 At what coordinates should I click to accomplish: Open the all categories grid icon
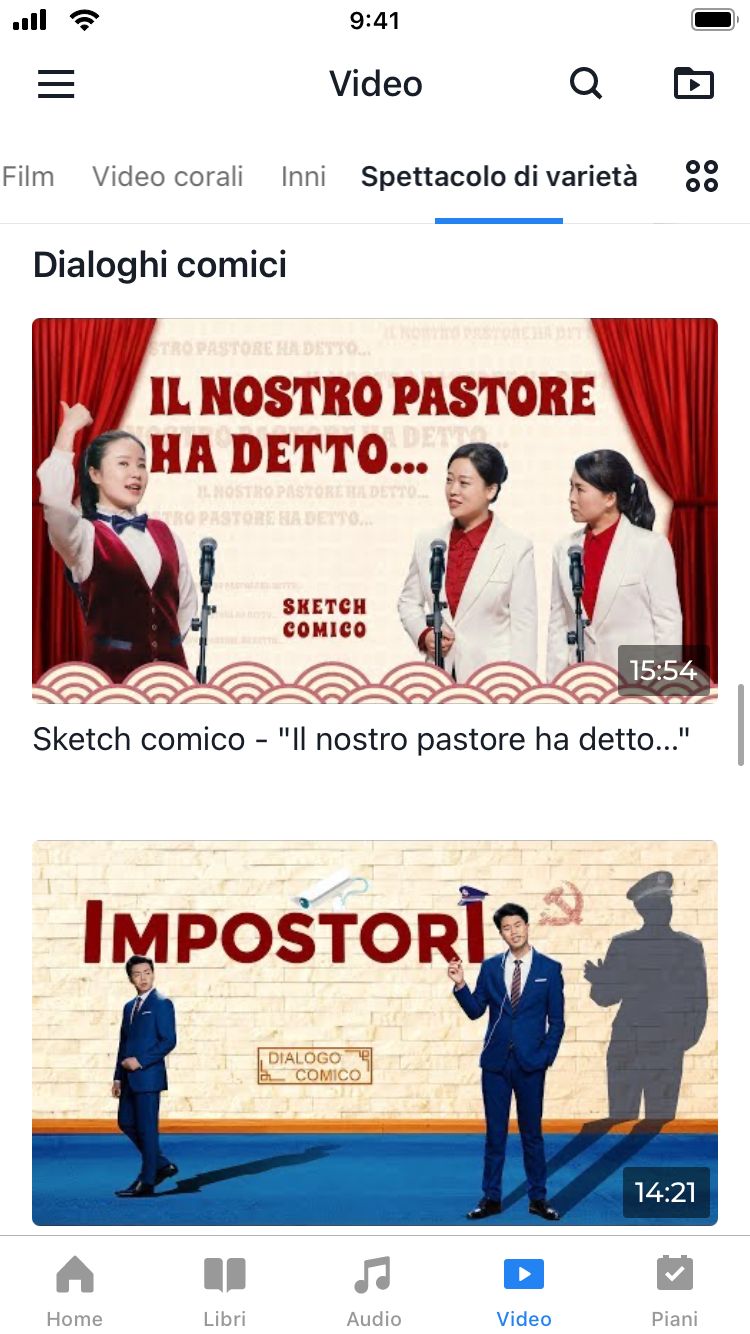(701, 177)
